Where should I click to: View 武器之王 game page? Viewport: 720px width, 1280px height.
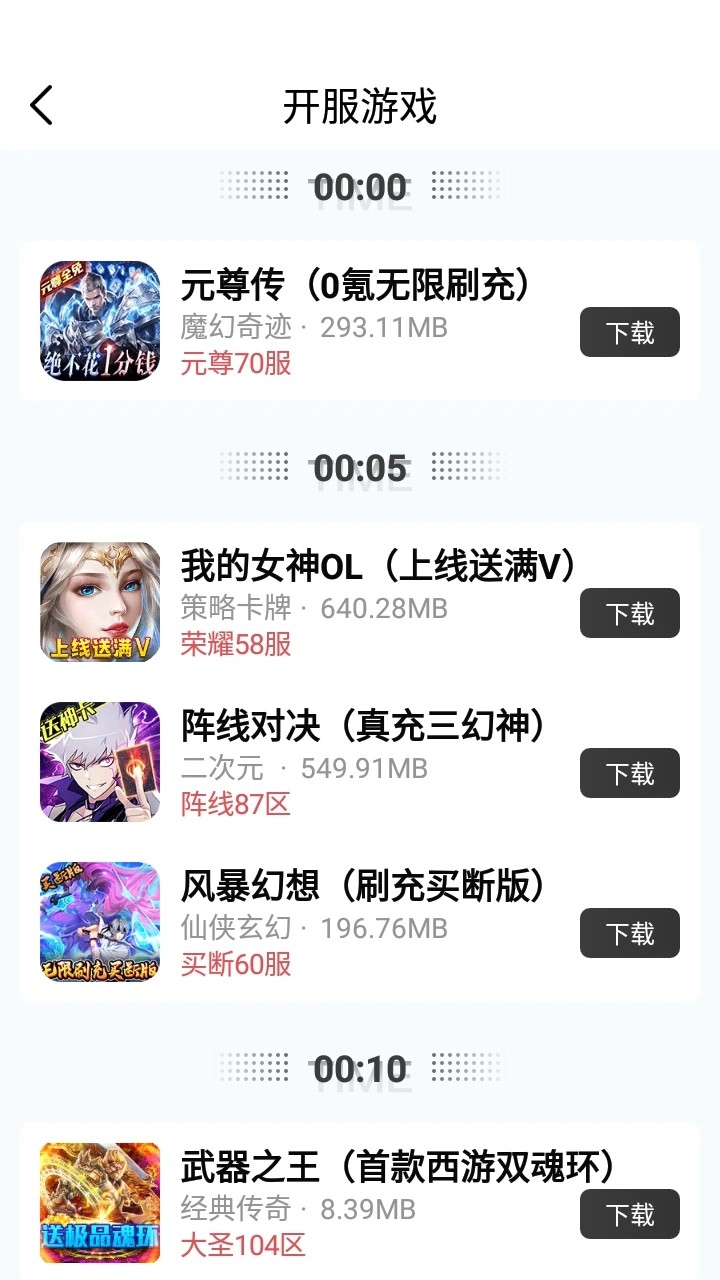coord(398,1167)
